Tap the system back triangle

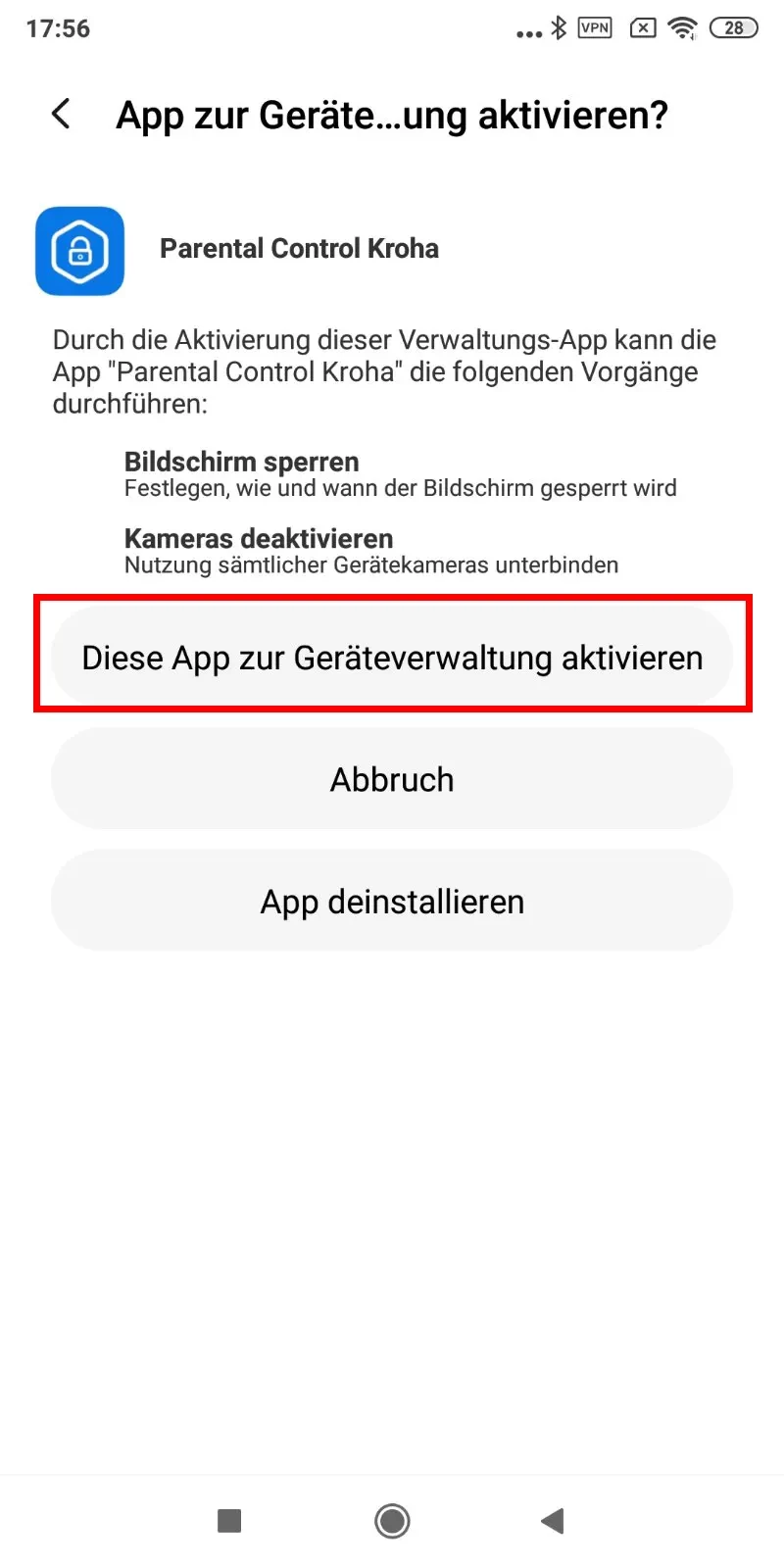coord(553,1520)
